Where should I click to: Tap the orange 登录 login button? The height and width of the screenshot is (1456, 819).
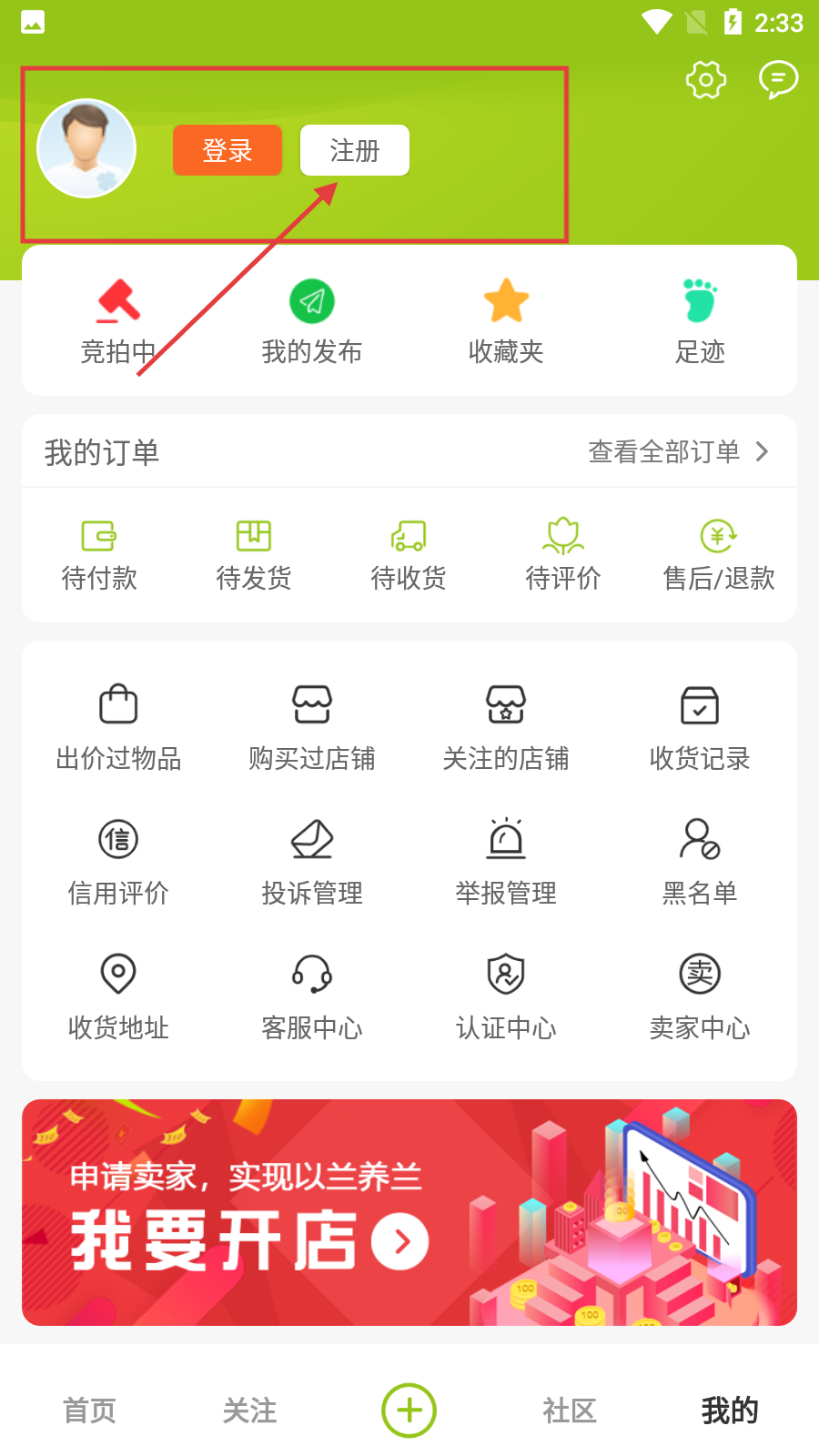point(227,150)
